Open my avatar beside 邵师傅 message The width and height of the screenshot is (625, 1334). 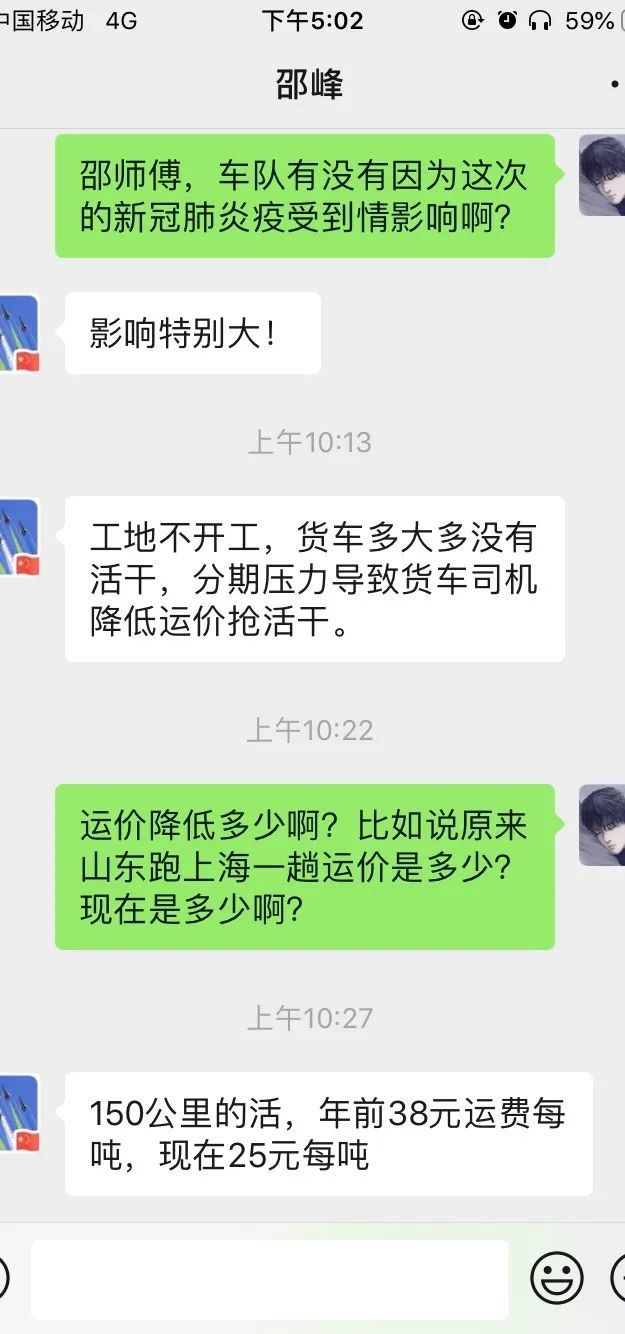coord(602,175)
